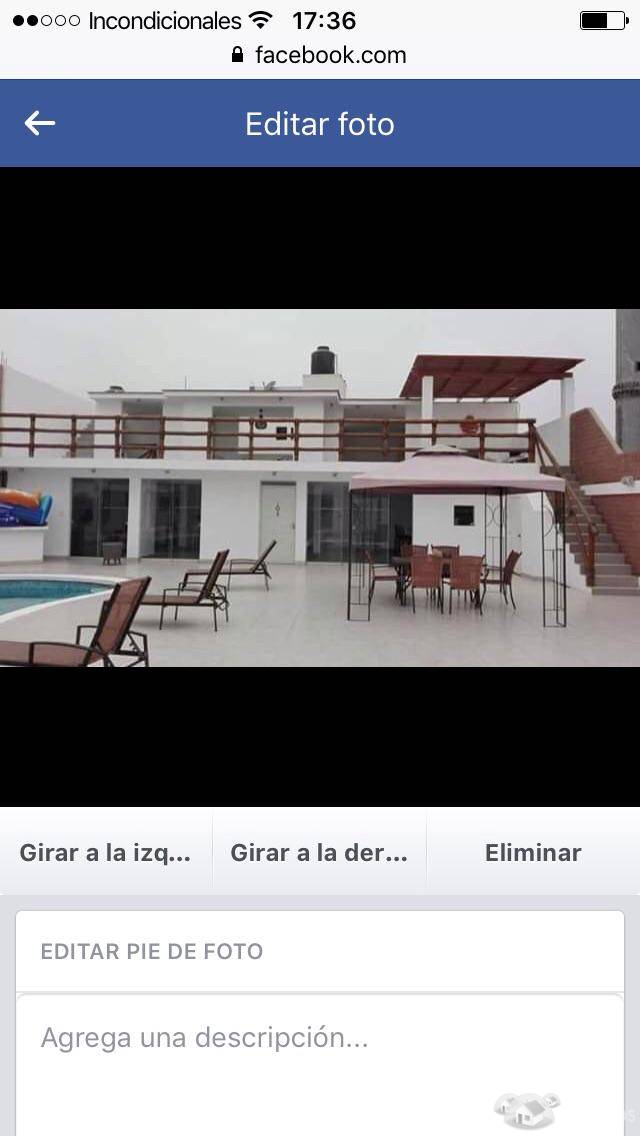Image resolution: width=640 pixels, height=1136 pixels.
Task: Delete the photo with Eliminar
Action: (x=533, y=853)
